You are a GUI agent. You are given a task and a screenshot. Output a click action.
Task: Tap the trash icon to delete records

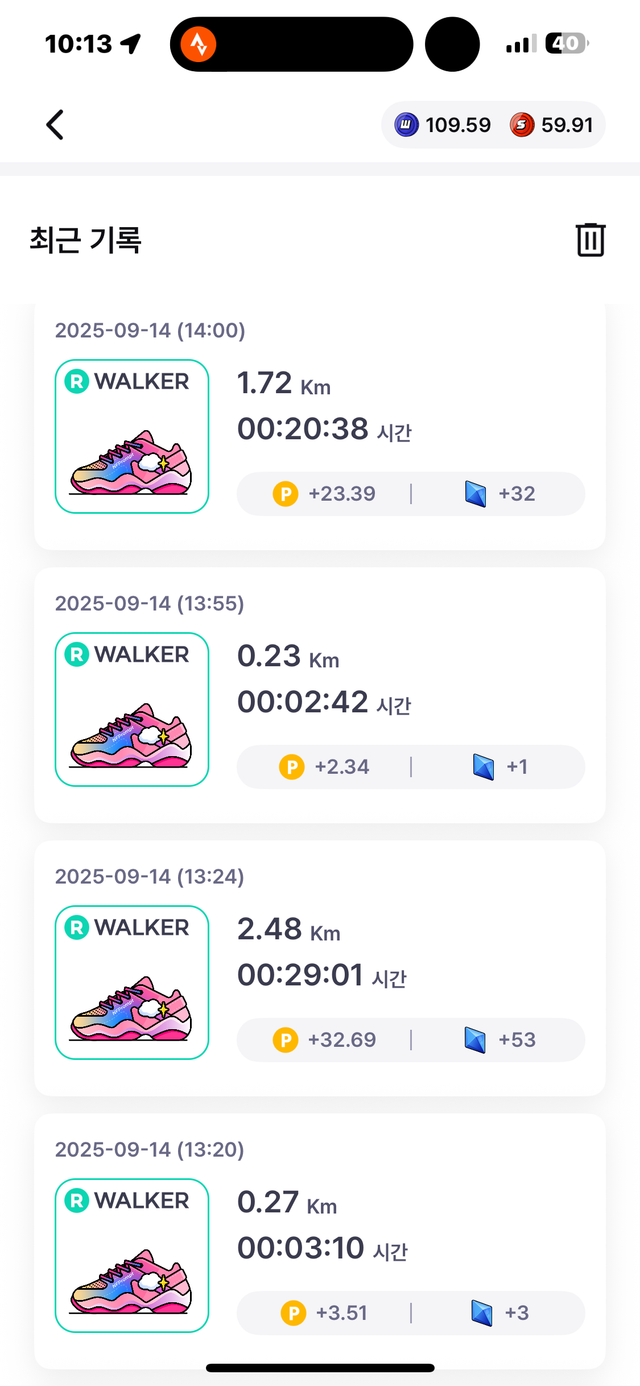tap(590, 240)
